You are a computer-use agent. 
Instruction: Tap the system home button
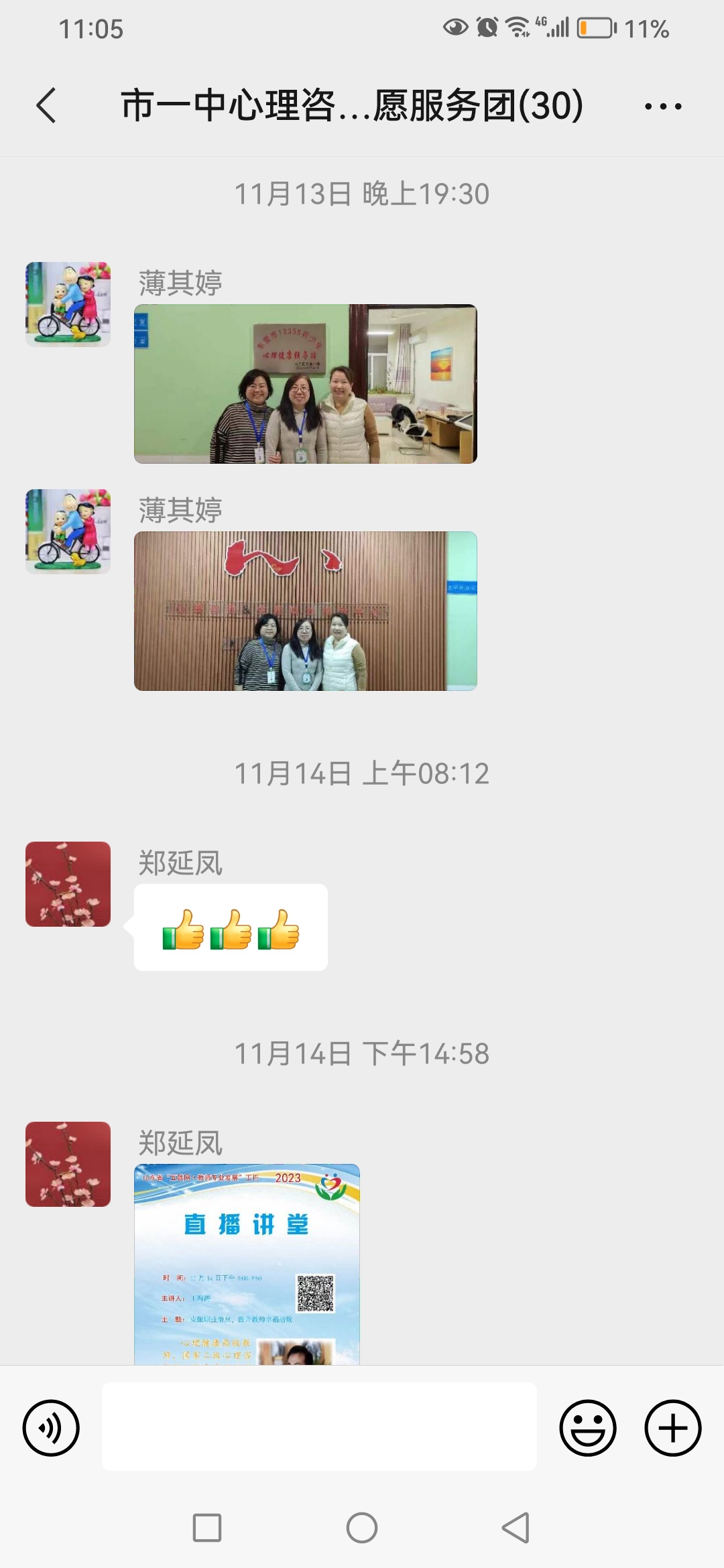(x=362, y=1528)
